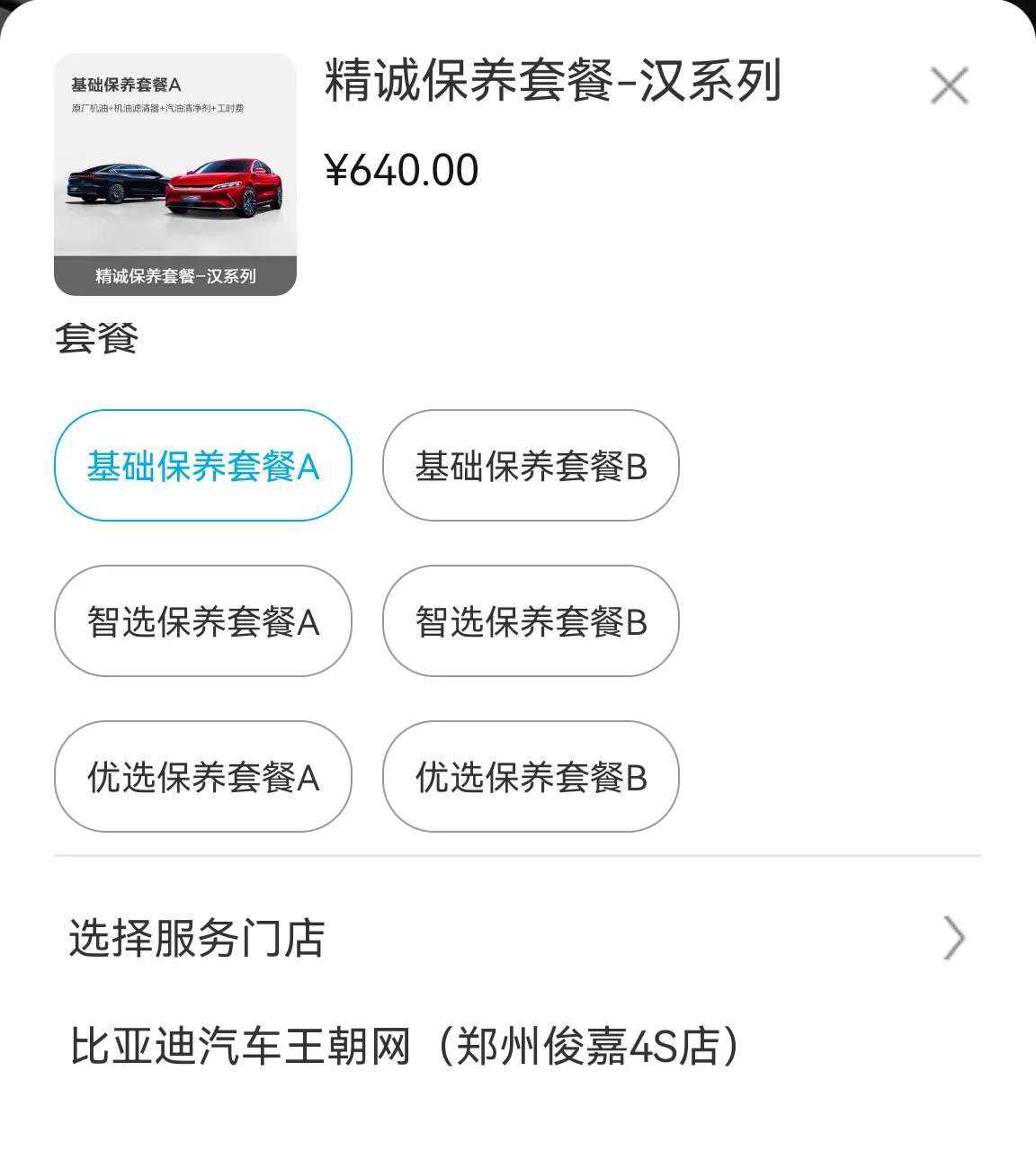Select 智选保养套餐B option
Viewport: 1036px width, 1151px height.
click(x=531, y=621)
